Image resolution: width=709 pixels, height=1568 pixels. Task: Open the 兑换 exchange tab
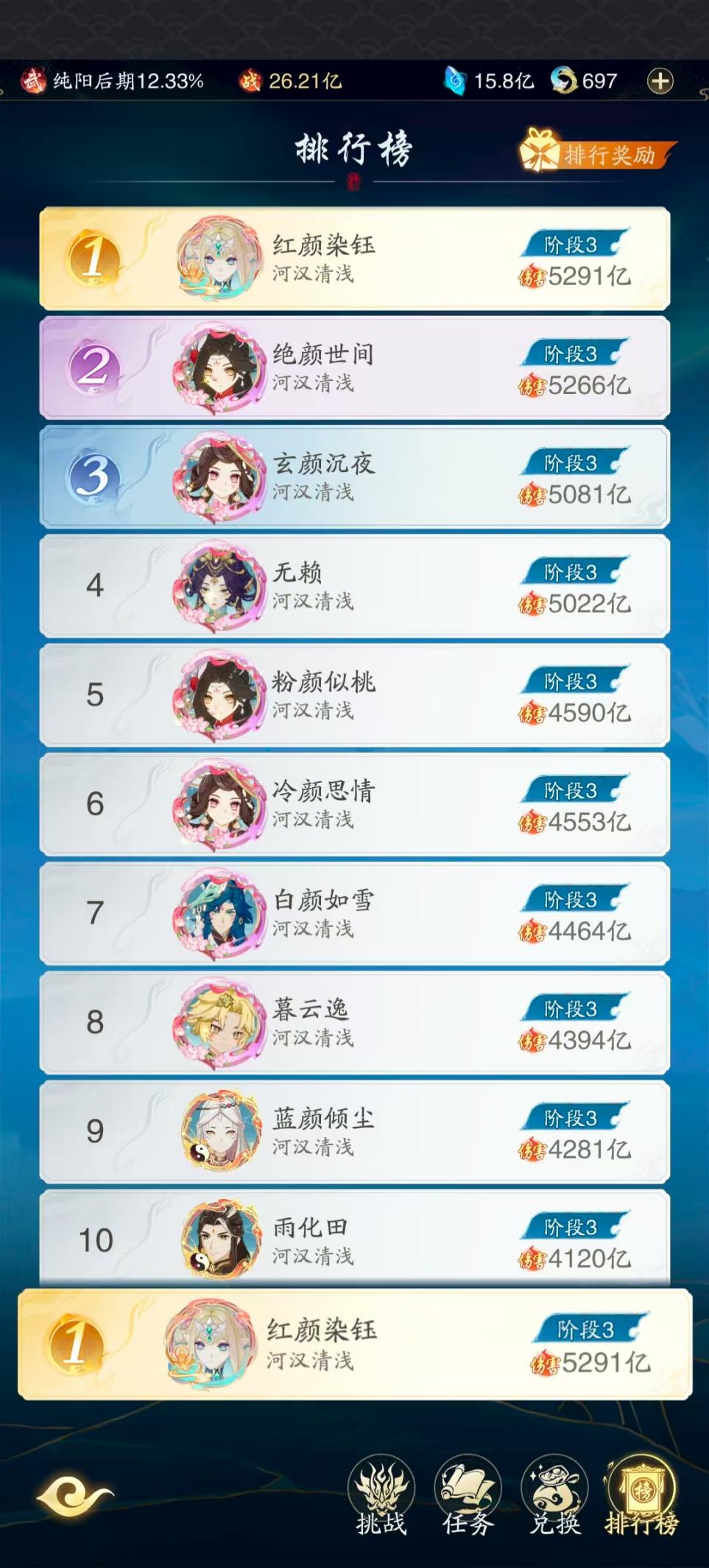coord(554,1496)
